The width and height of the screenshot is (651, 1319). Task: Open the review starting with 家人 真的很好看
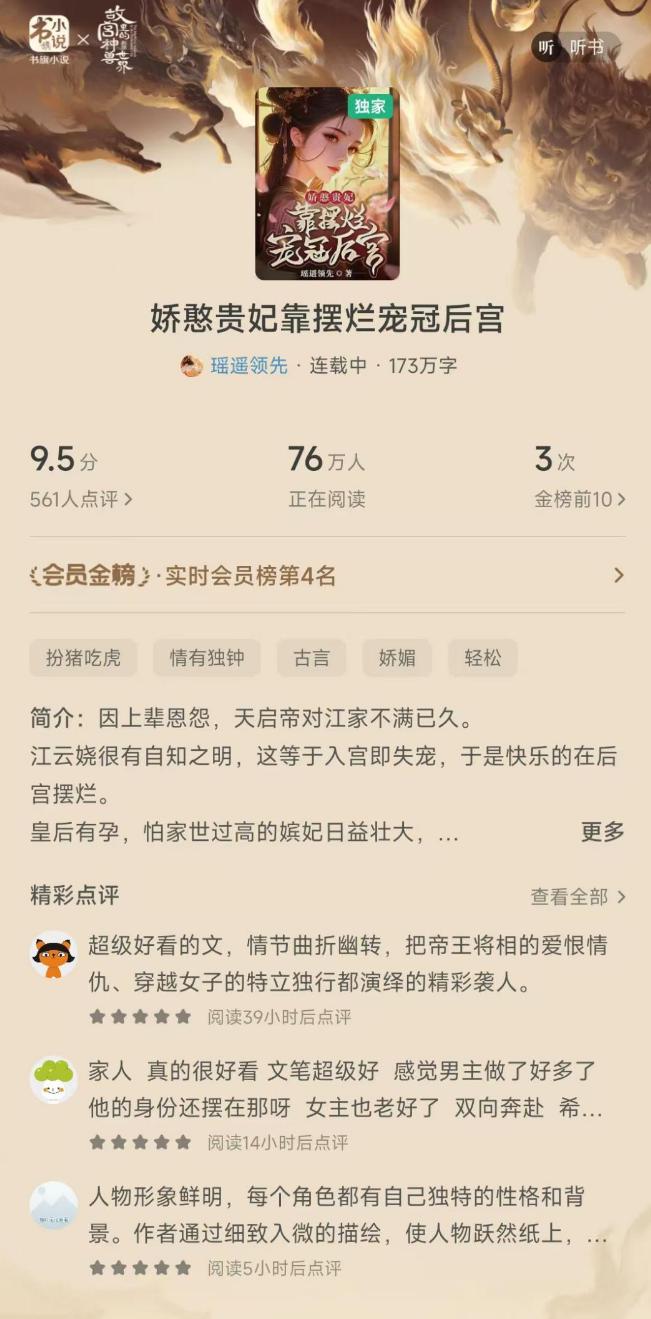(x=345, y=1090)
